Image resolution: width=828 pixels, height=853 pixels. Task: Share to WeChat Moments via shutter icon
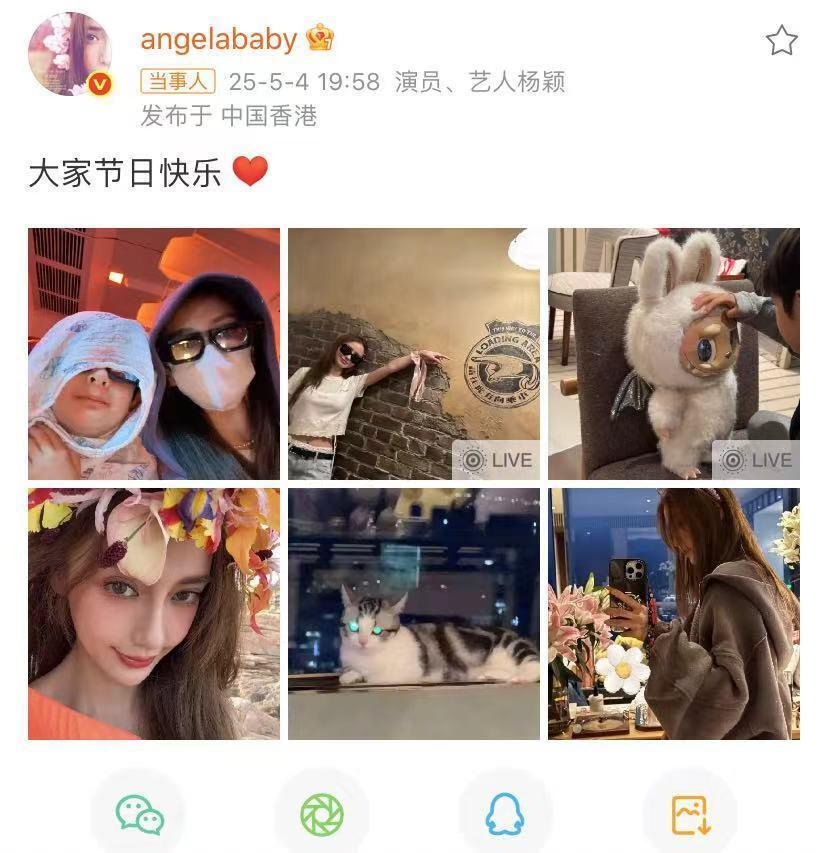[322, 814]
